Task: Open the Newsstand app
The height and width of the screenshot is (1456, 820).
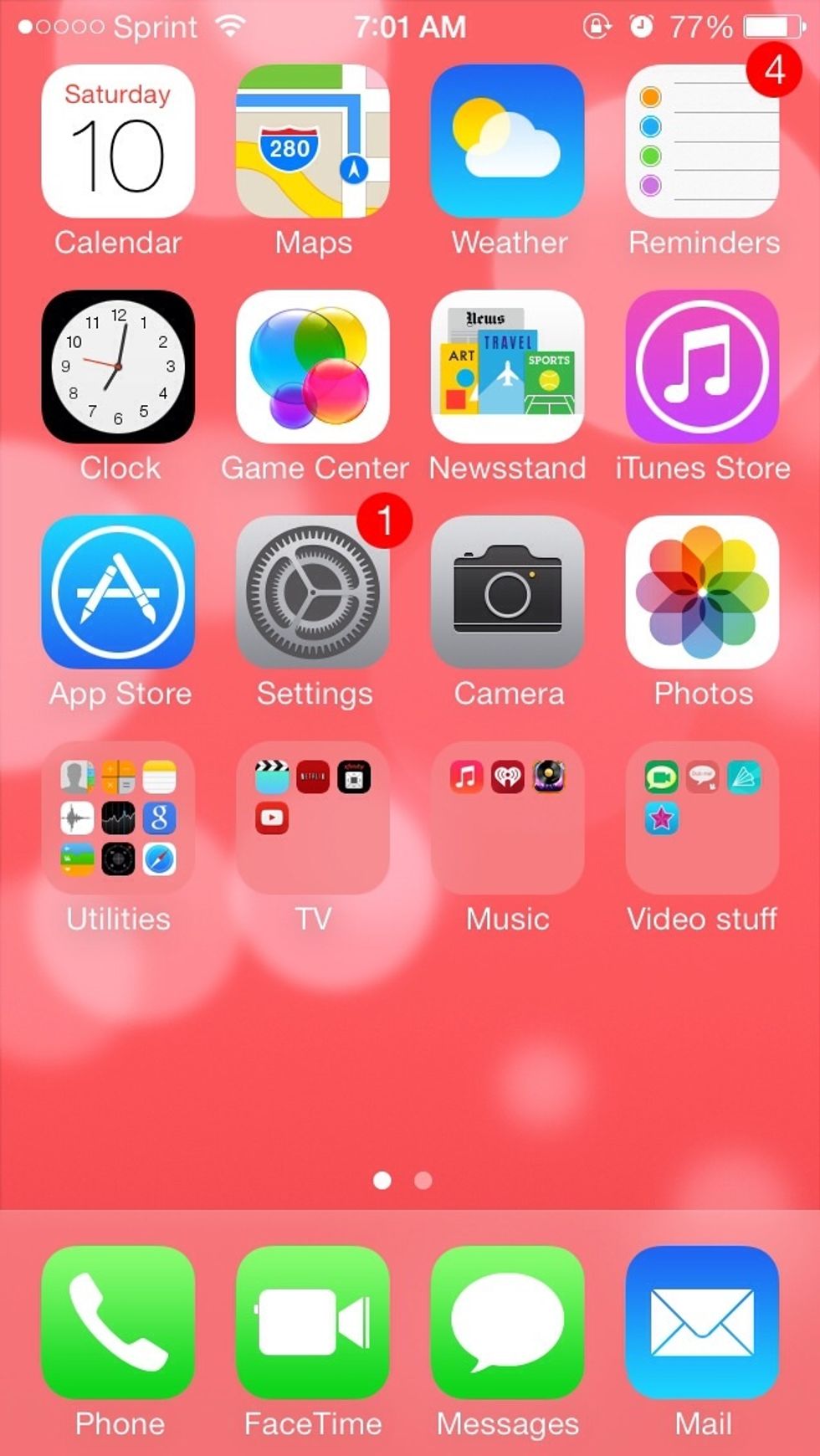Action: point(507,366)
